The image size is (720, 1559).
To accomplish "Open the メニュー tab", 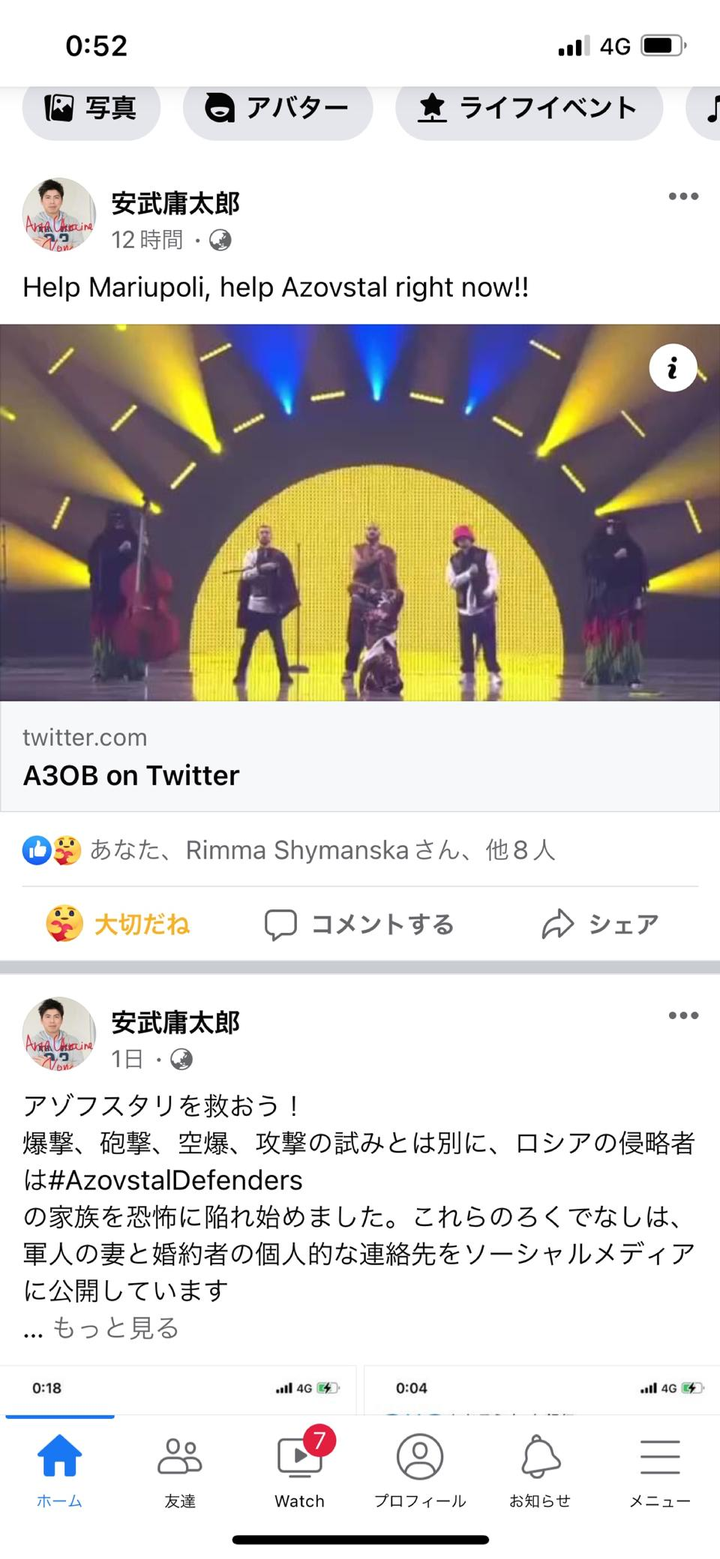I will 660,1470.
